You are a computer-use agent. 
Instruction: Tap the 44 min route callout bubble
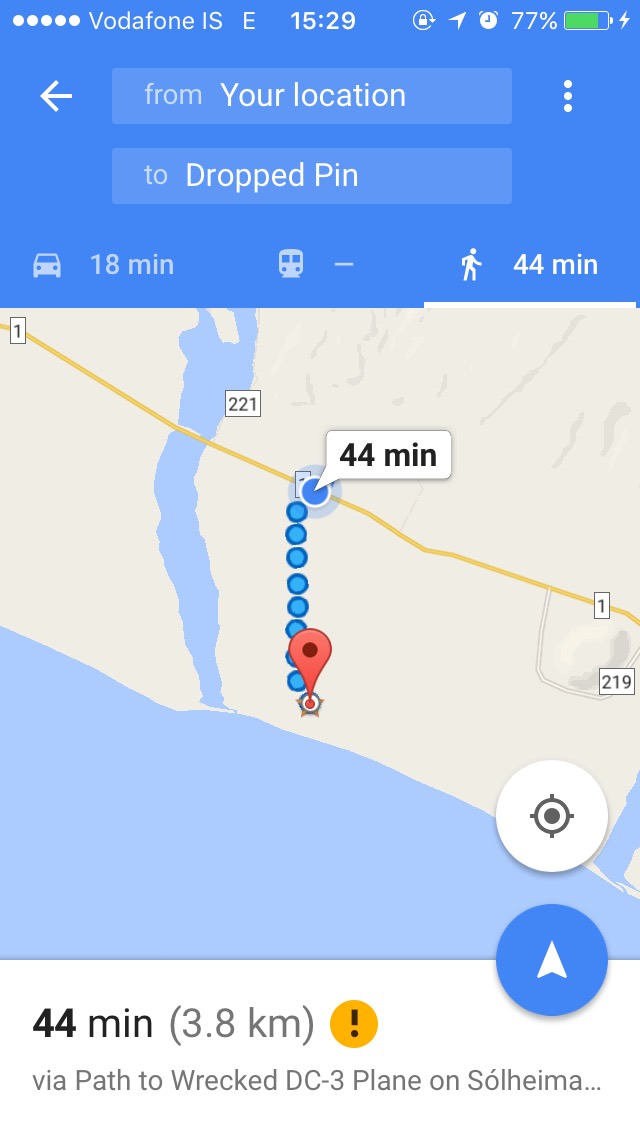pyautogui.click(x=388, y=456)
